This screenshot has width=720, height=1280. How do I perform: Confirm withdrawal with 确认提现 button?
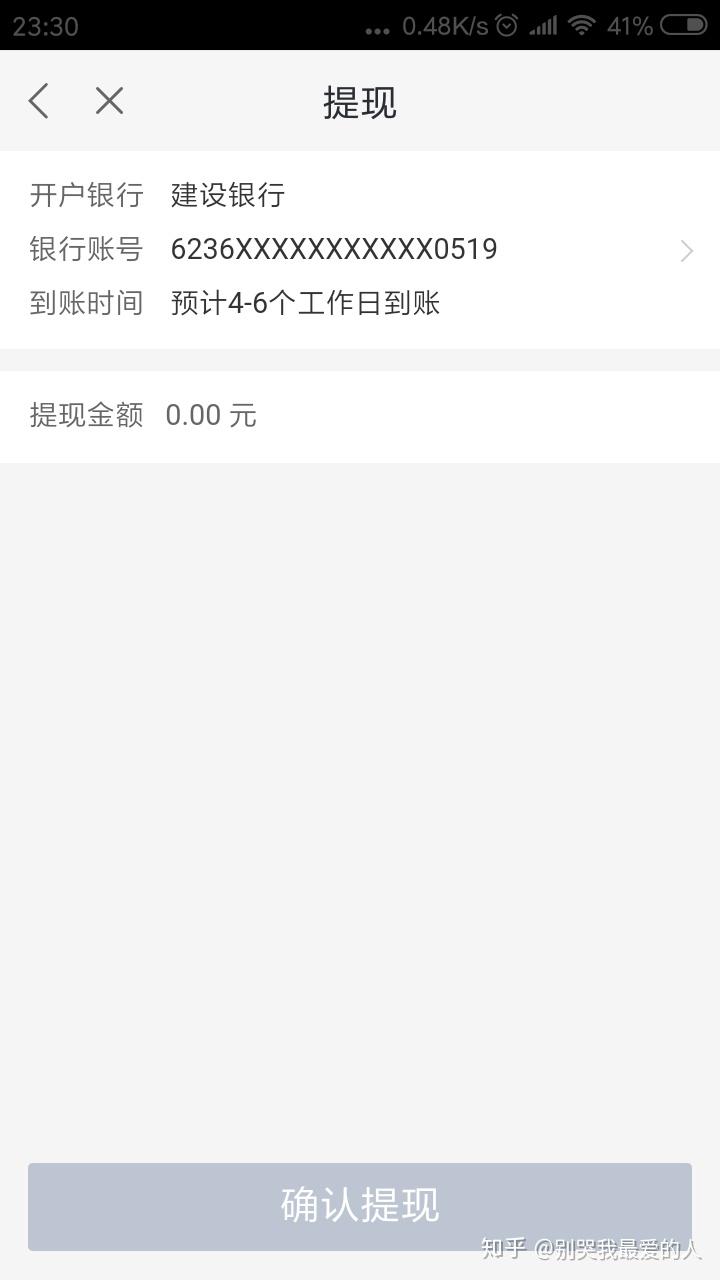pyautogui.click(x=360, y=1206)
